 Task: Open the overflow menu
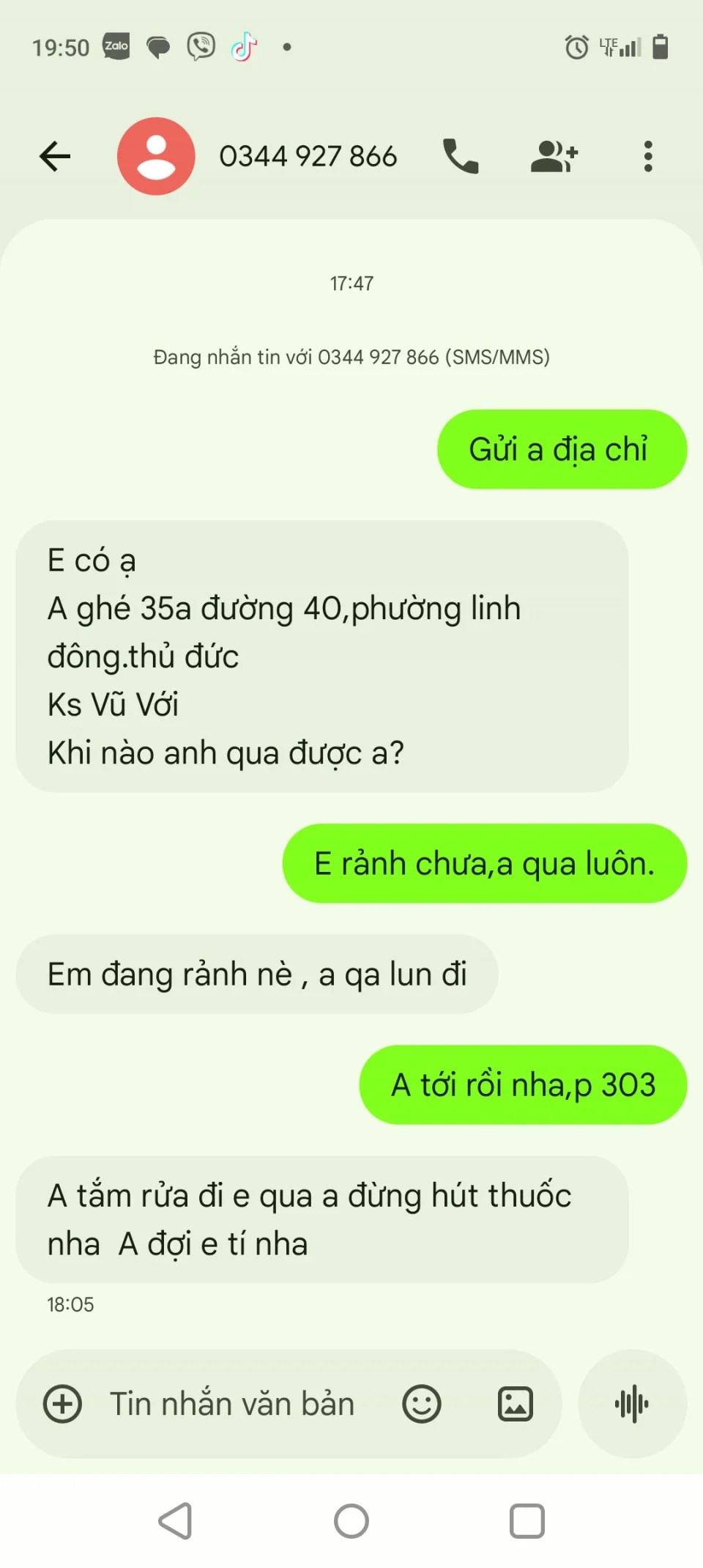pos(647,156)
